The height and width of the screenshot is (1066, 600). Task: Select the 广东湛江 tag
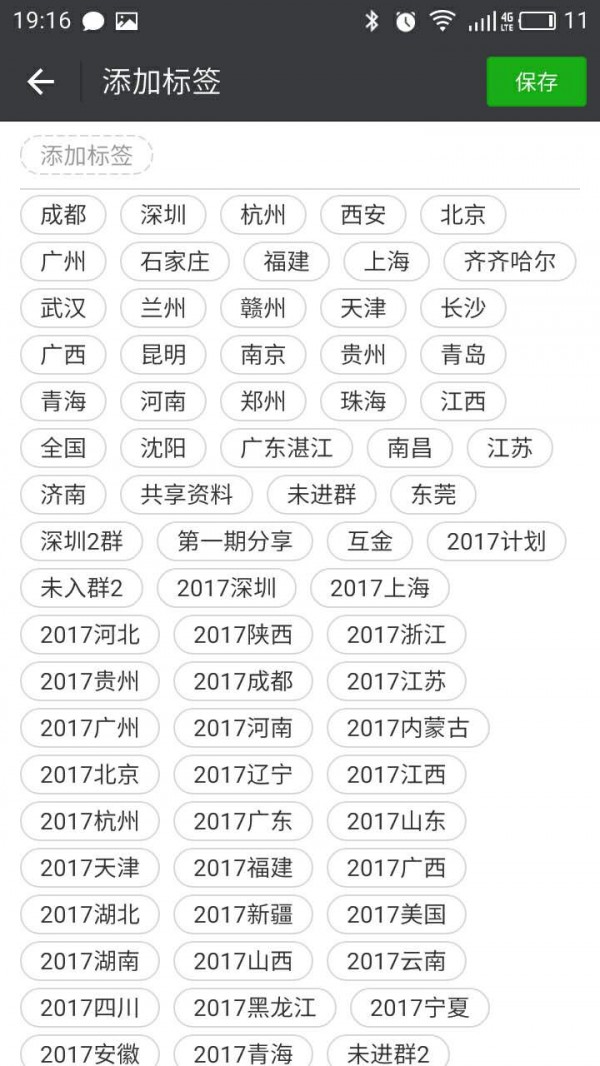coord(286,448)
